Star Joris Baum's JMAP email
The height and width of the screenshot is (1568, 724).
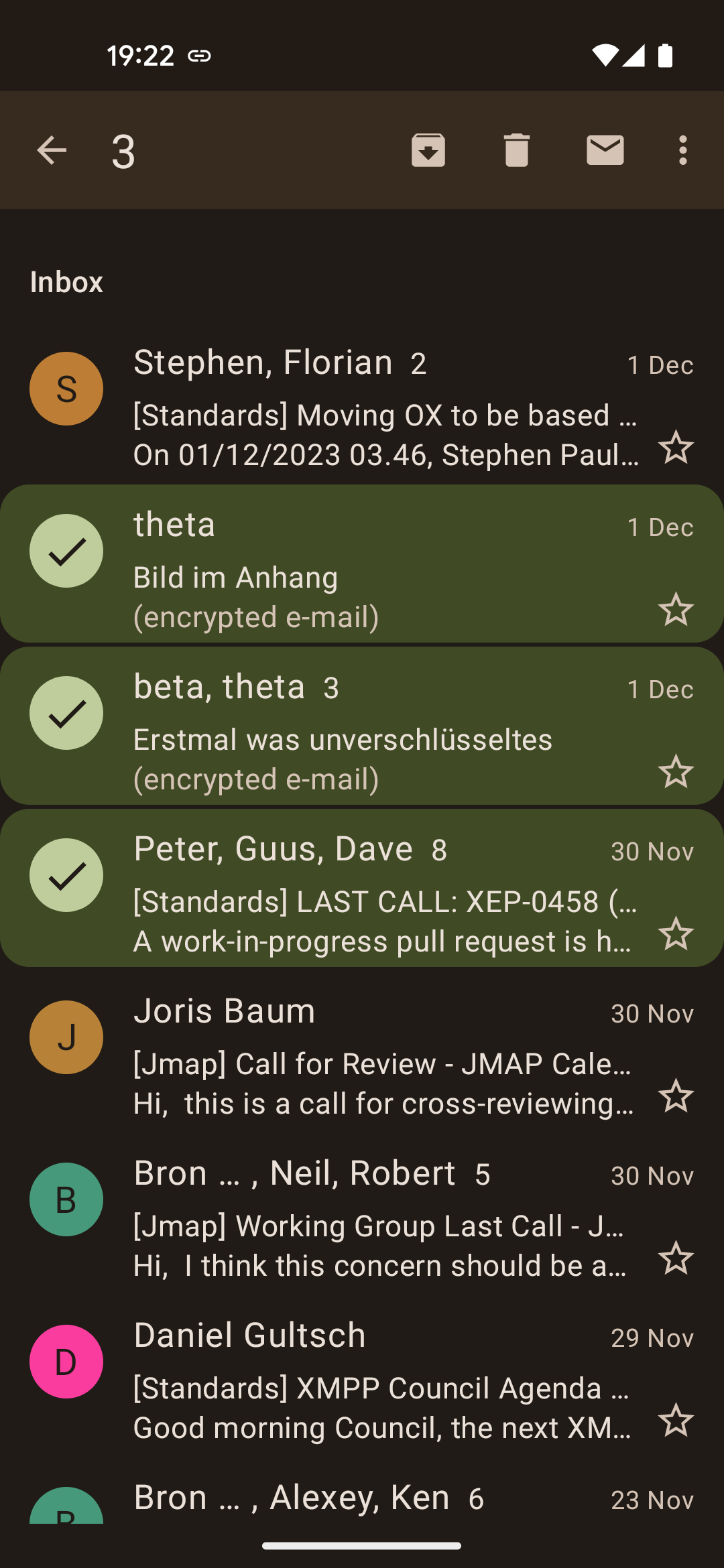coord(675,1096)
